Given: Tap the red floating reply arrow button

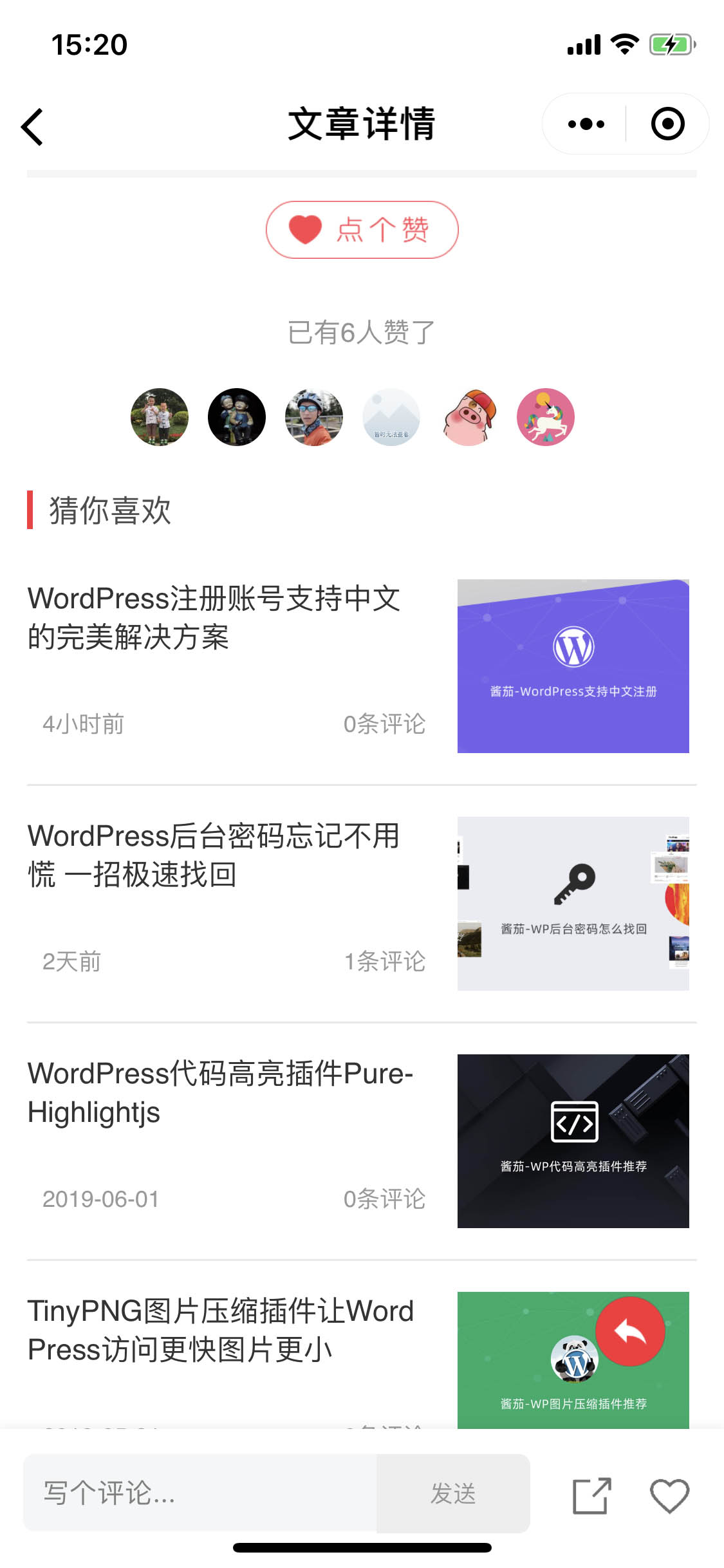Looking at the screenshot, I should (630, 1331).
